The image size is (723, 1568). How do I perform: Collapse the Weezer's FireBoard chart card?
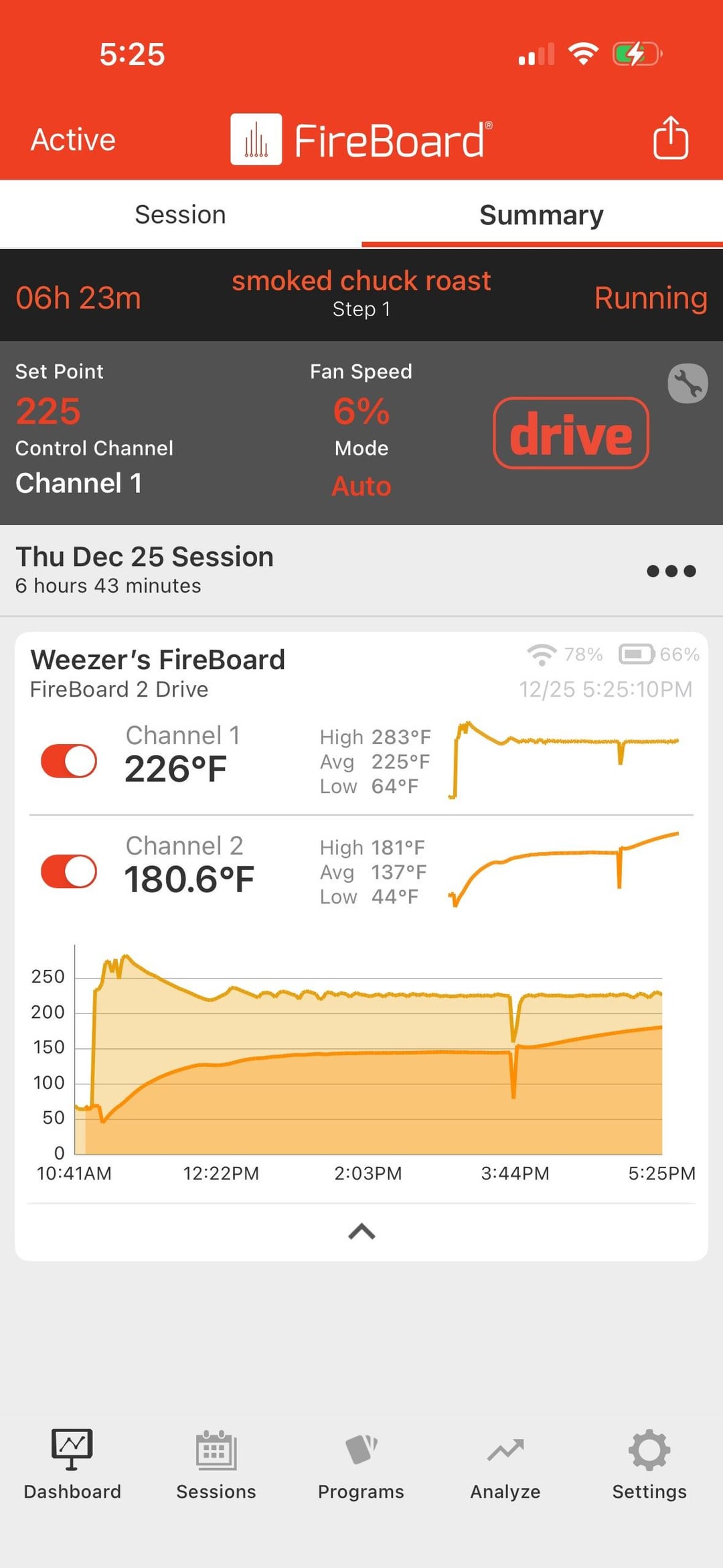pos(361,1231)
